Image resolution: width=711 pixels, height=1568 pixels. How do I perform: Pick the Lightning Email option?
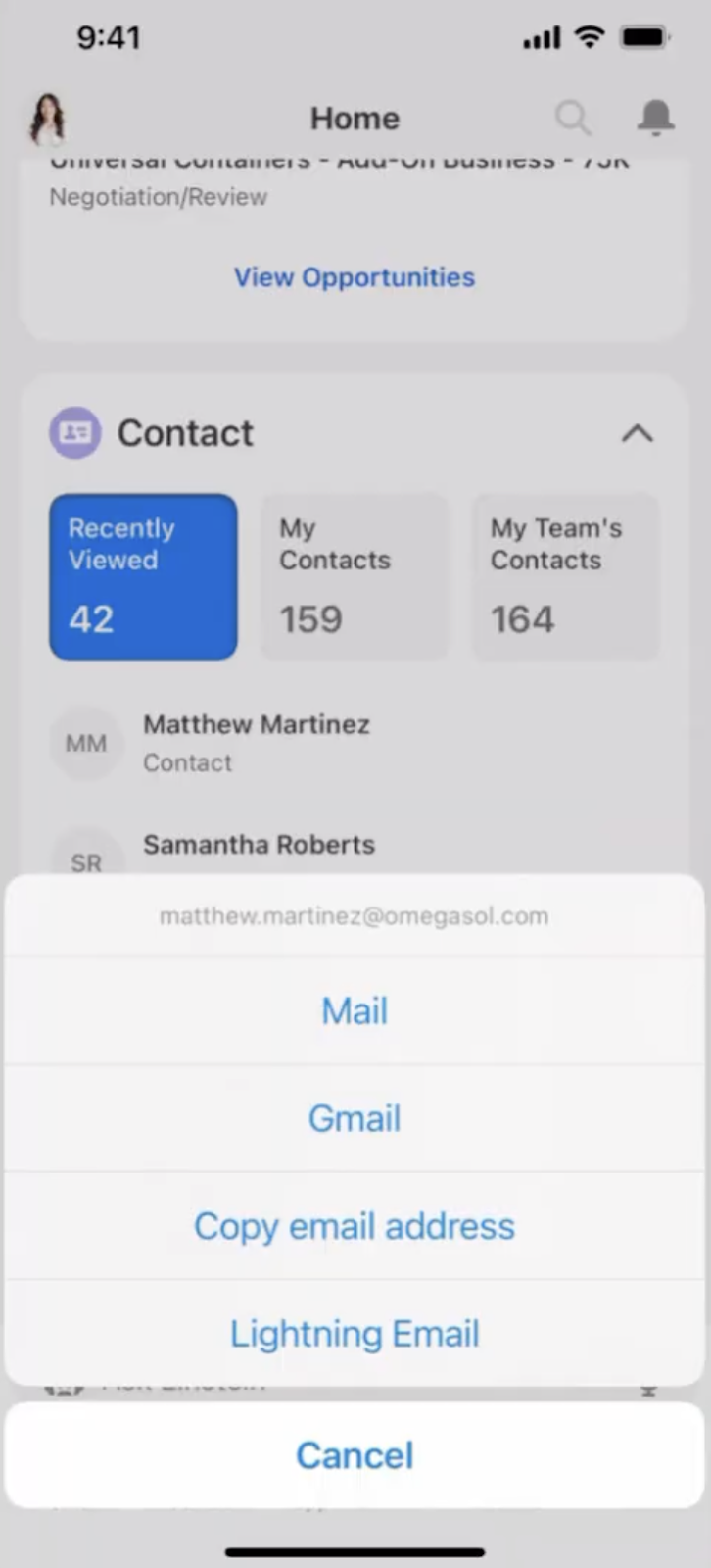[355, 1333]
